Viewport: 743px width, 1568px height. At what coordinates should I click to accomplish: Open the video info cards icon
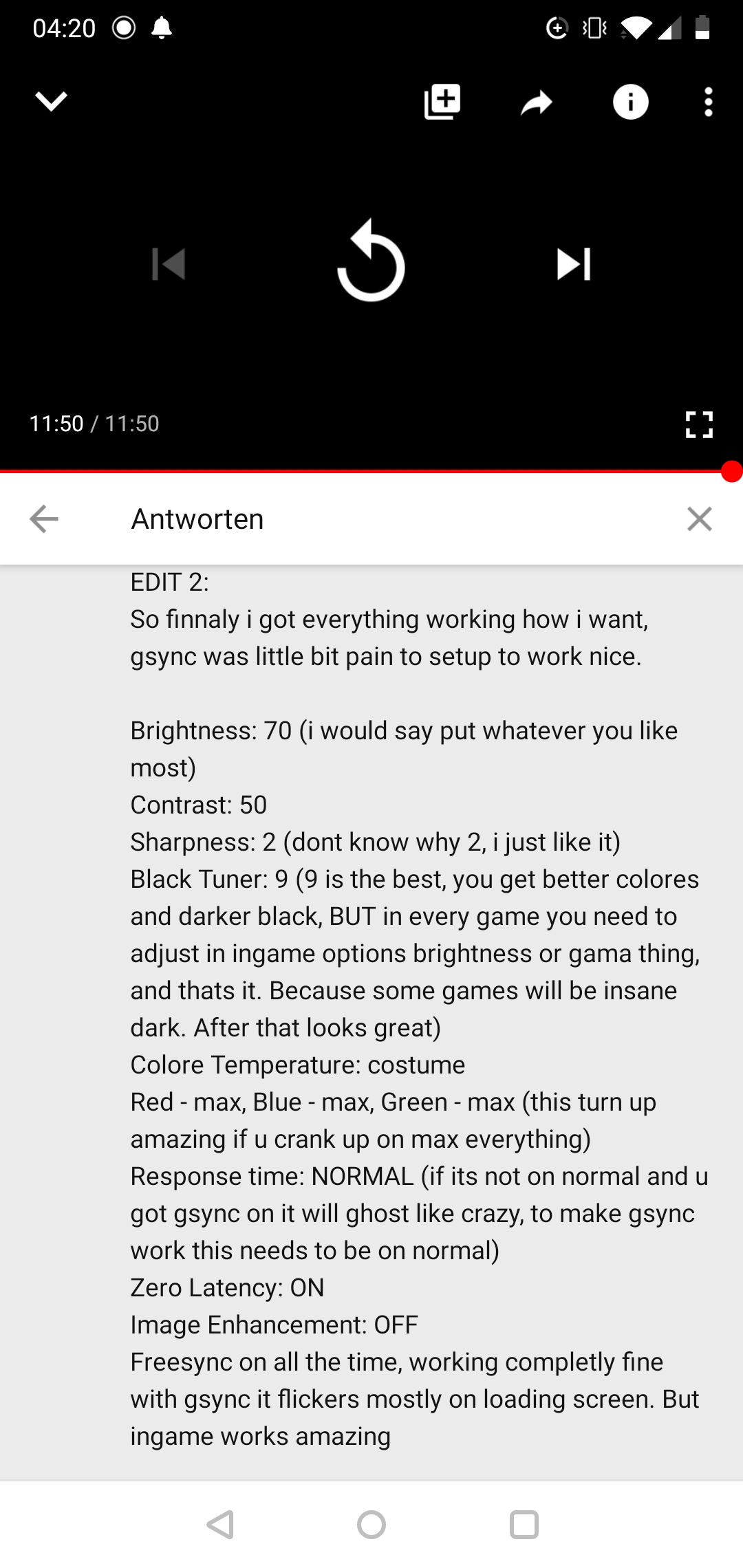630,102
